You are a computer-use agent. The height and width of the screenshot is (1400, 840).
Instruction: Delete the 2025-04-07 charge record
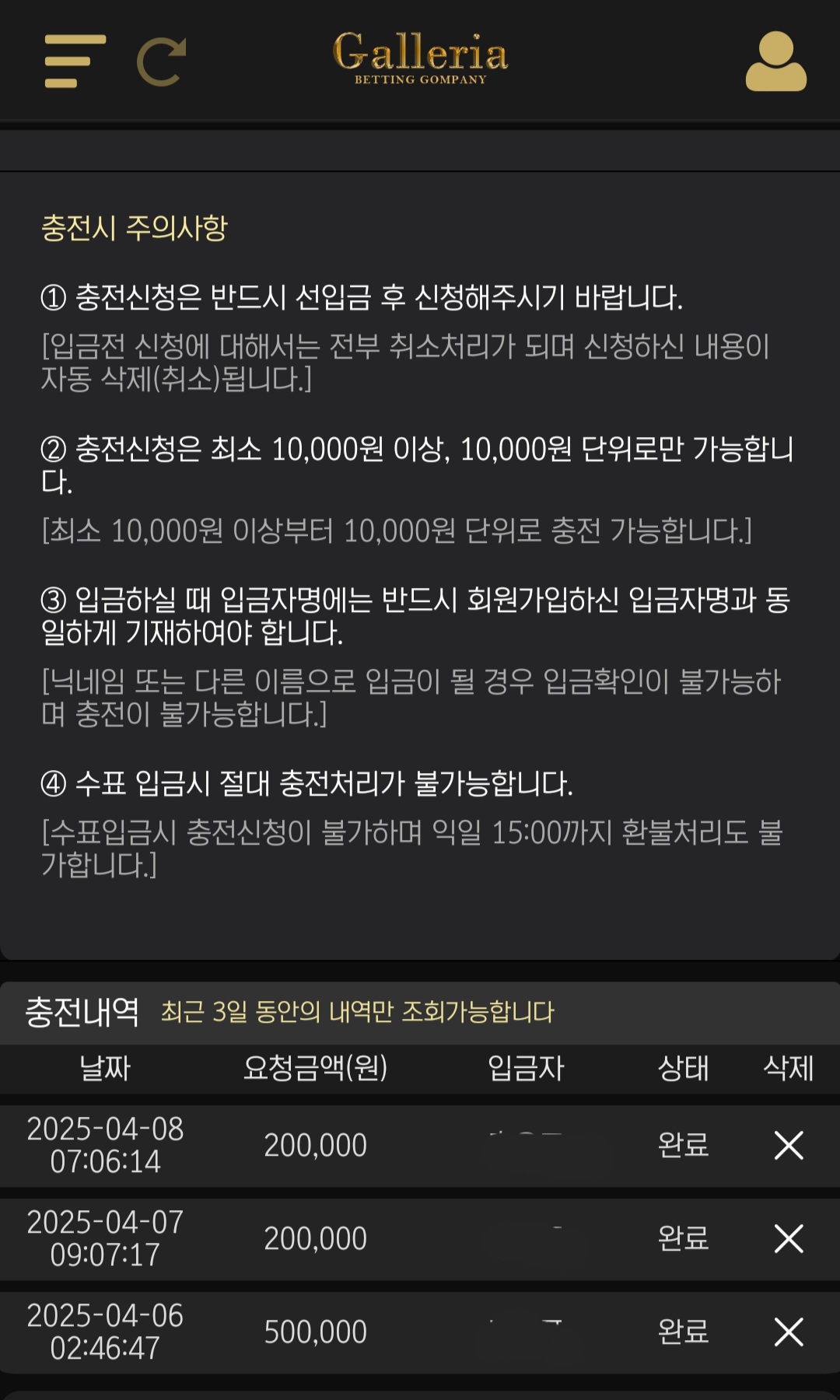tap(789, 1238)
